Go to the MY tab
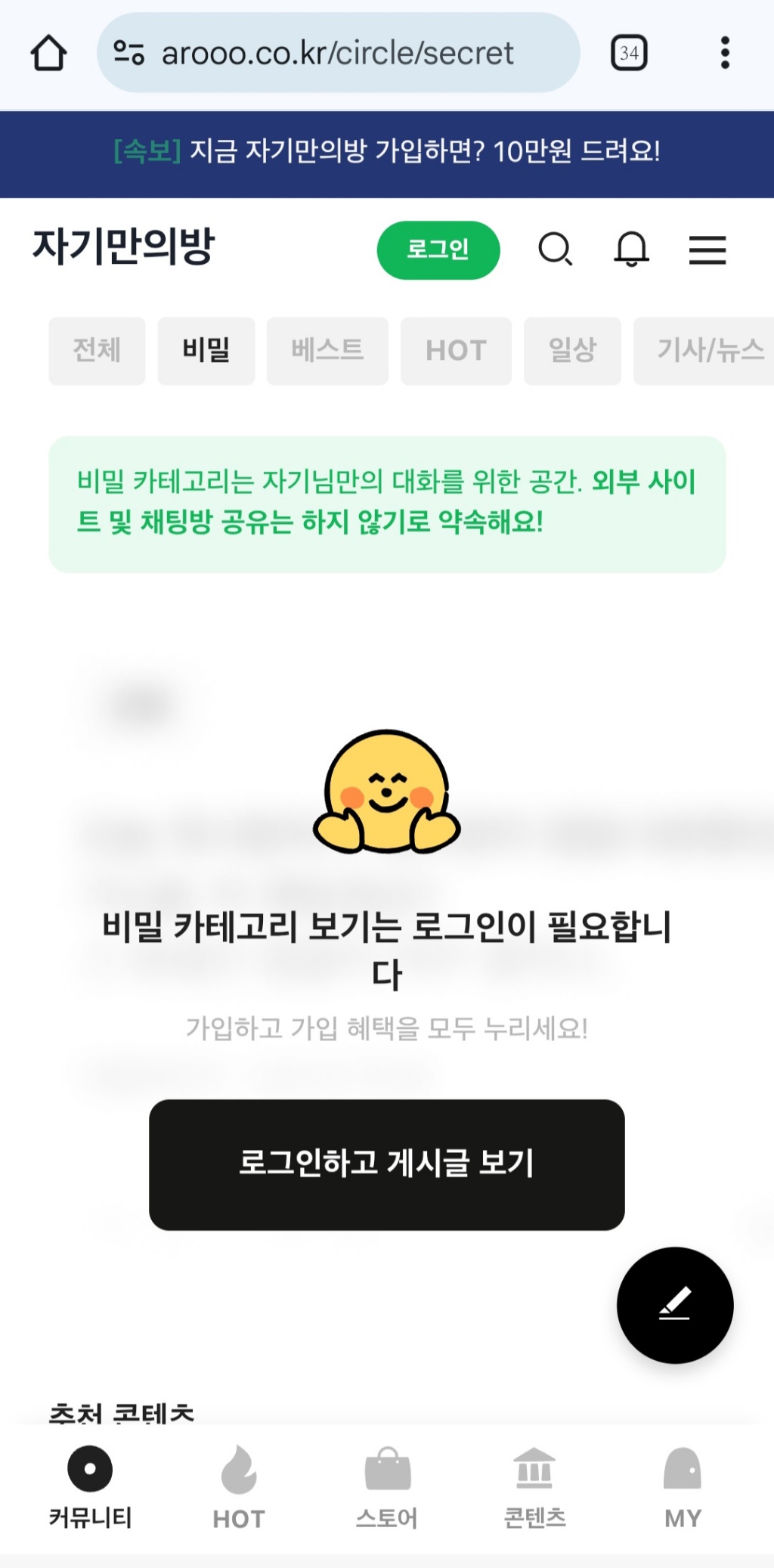Screen dimensions: 774x1568 (683, 1487)
